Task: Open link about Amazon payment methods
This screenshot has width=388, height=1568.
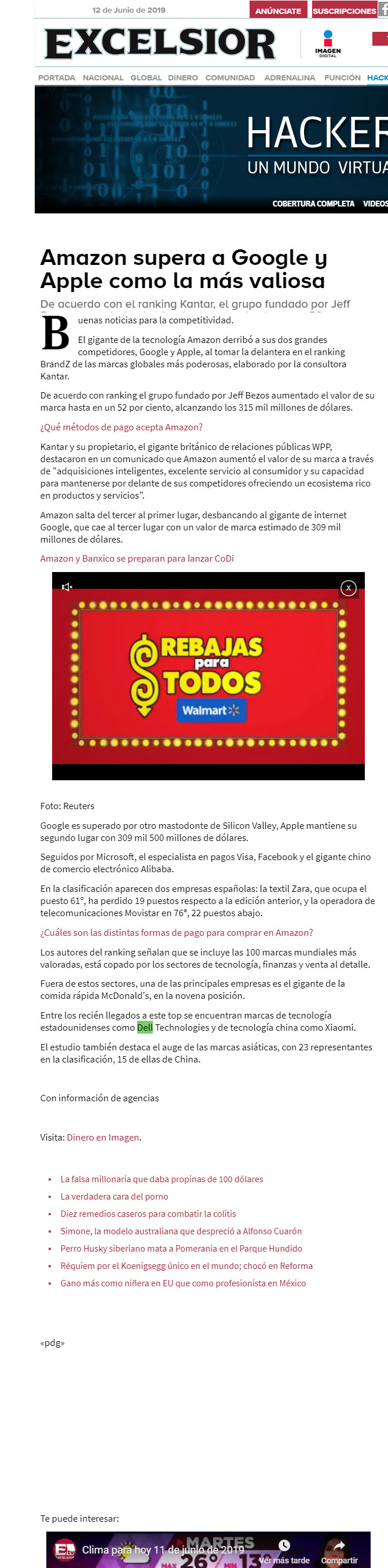Action: 121,427
